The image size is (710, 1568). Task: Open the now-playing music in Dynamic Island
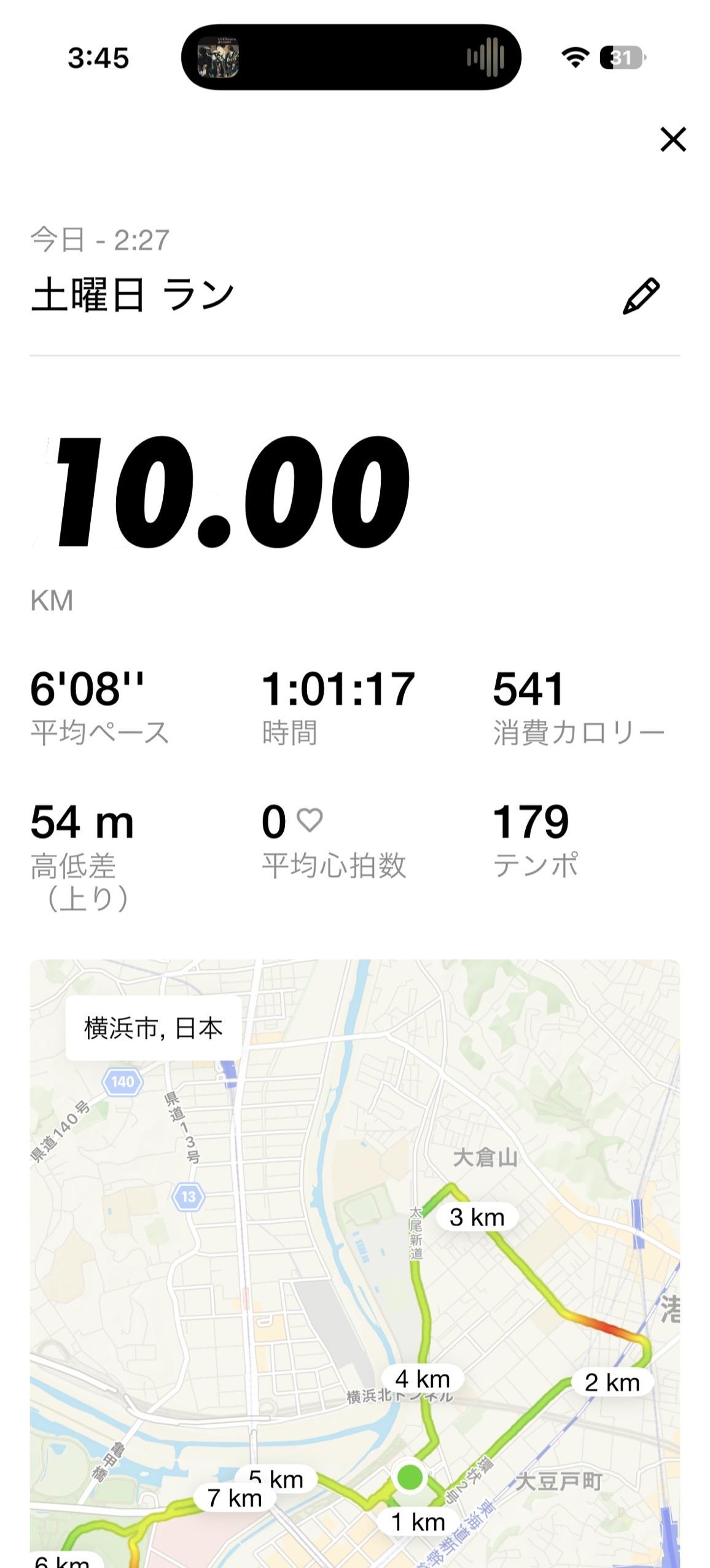pyautogui.click(x=351, y=58)
